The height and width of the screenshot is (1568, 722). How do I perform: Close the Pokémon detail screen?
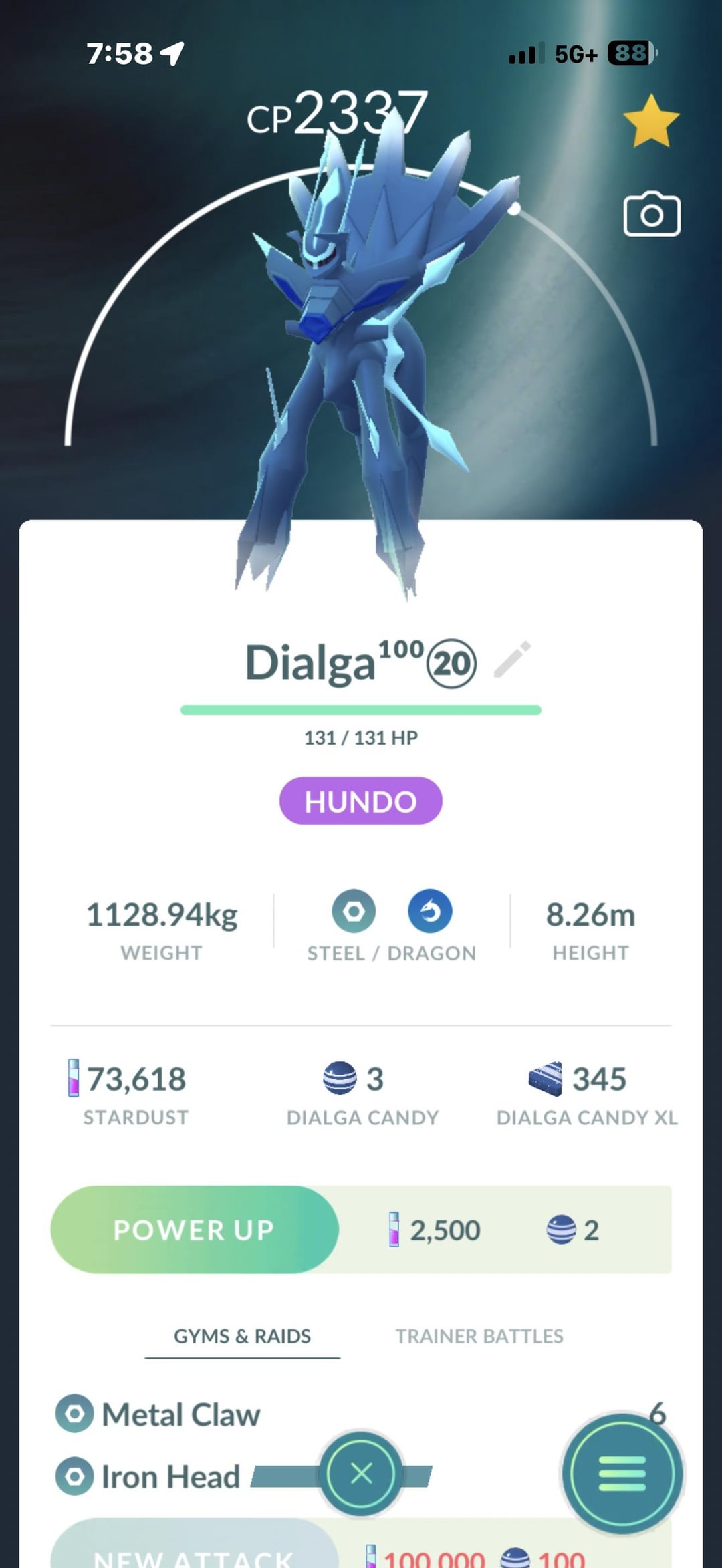point(361,1473)
